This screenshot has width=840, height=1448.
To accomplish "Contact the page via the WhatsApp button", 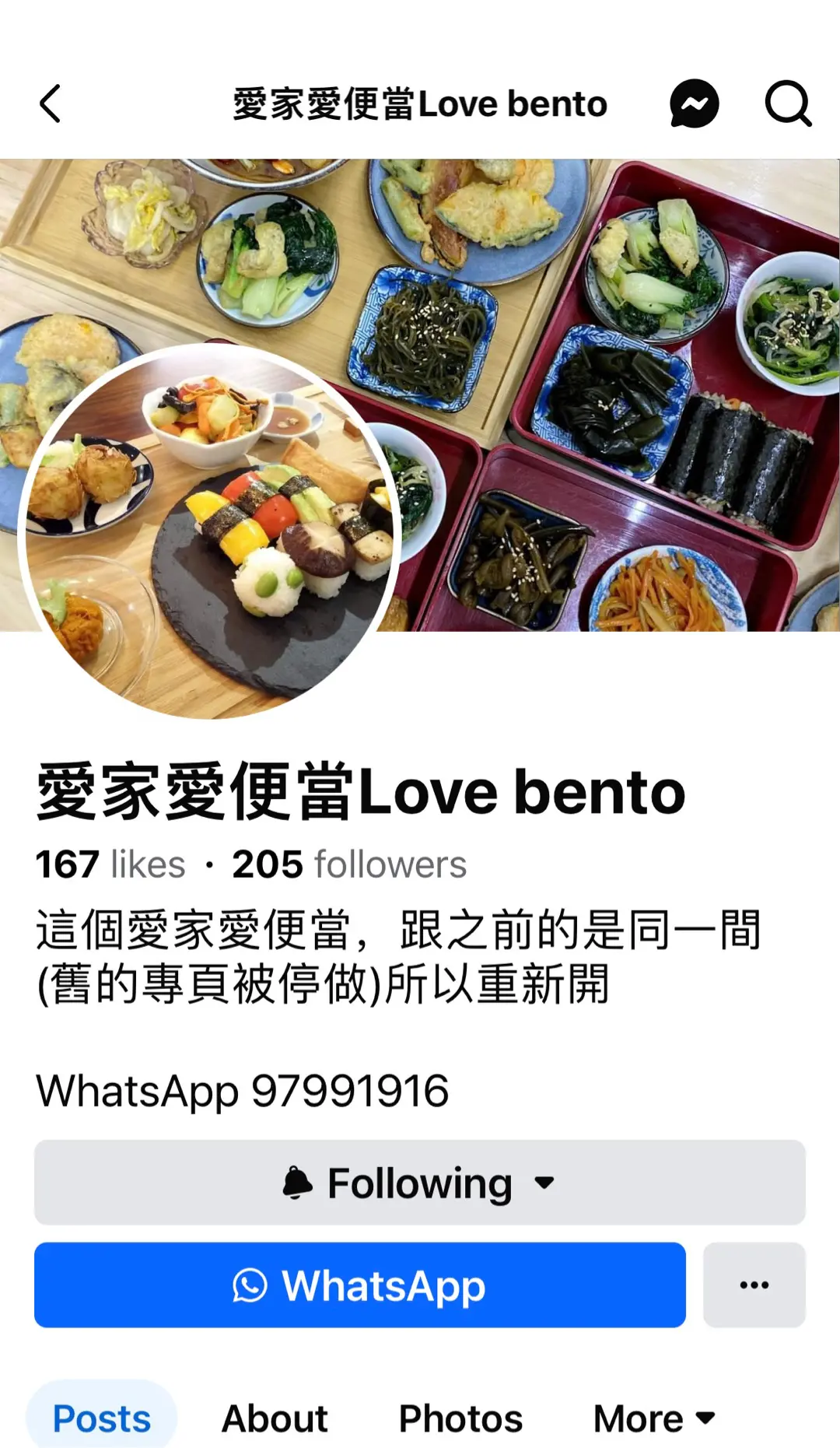I will (359, 1285).
